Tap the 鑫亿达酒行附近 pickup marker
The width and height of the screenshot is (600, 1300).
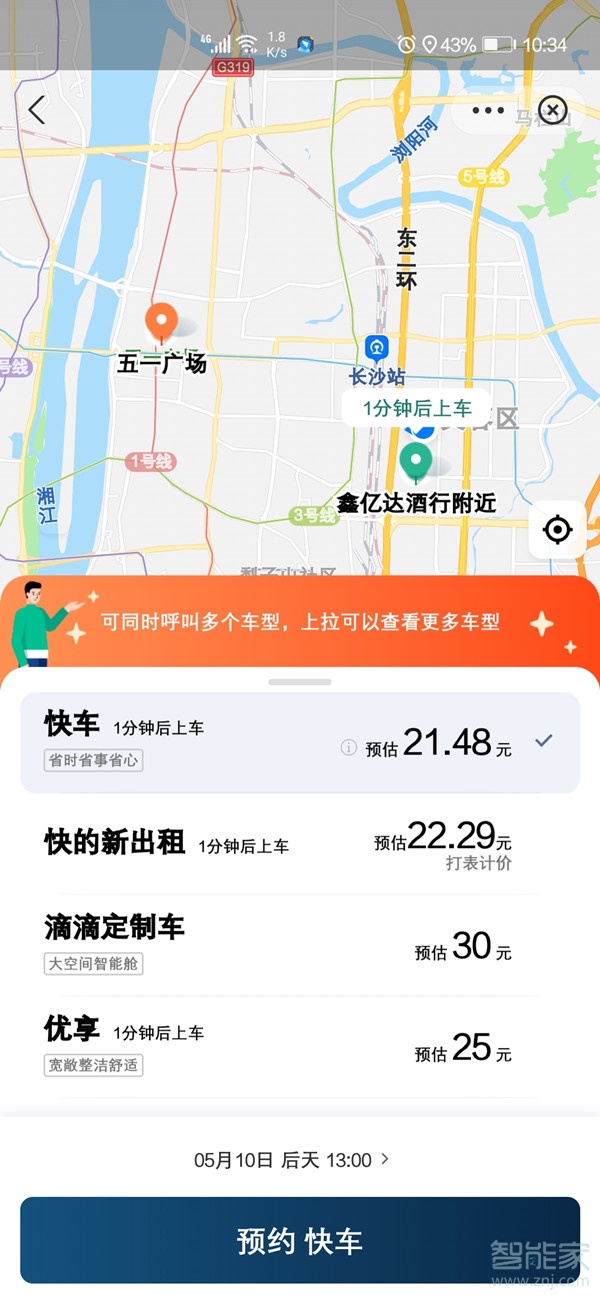(x=416, y=463)
